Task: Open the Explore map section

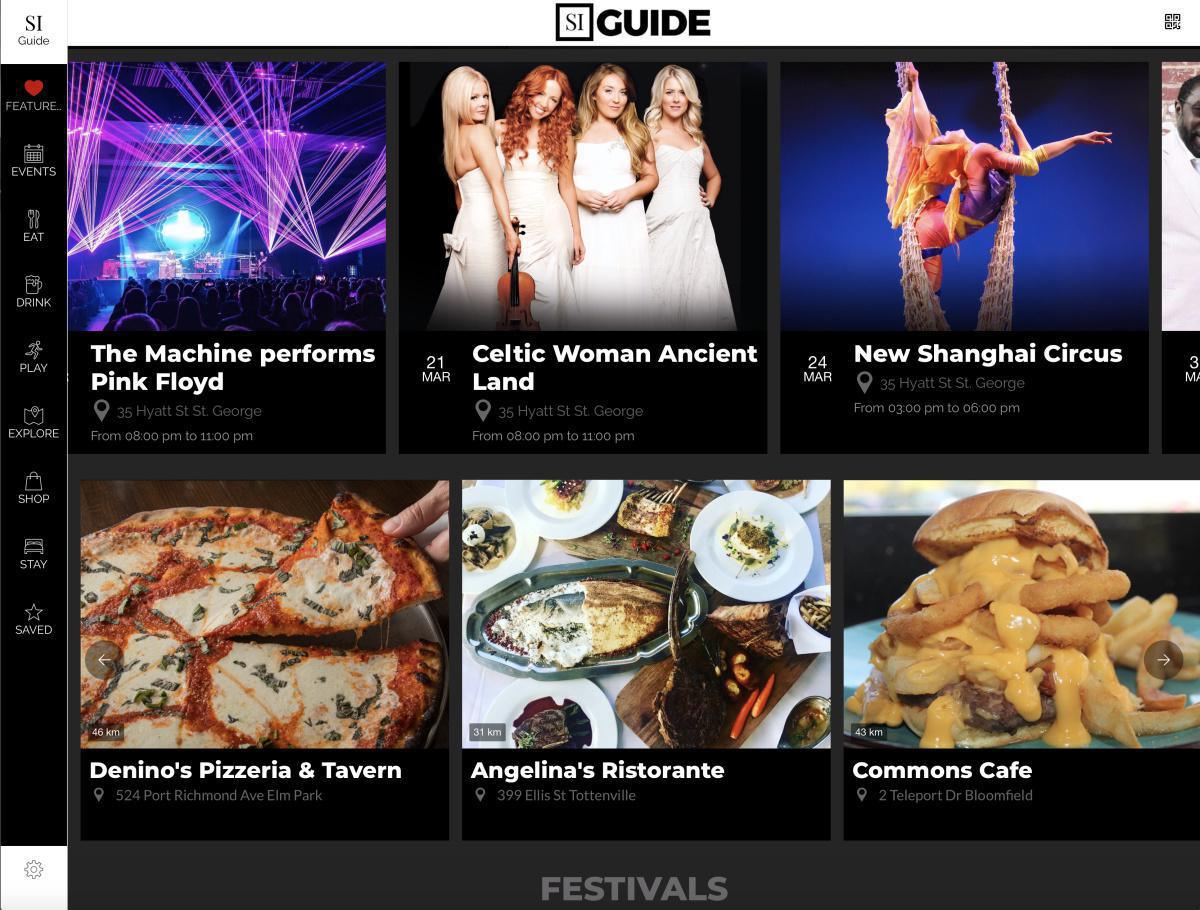Action: 33,423
